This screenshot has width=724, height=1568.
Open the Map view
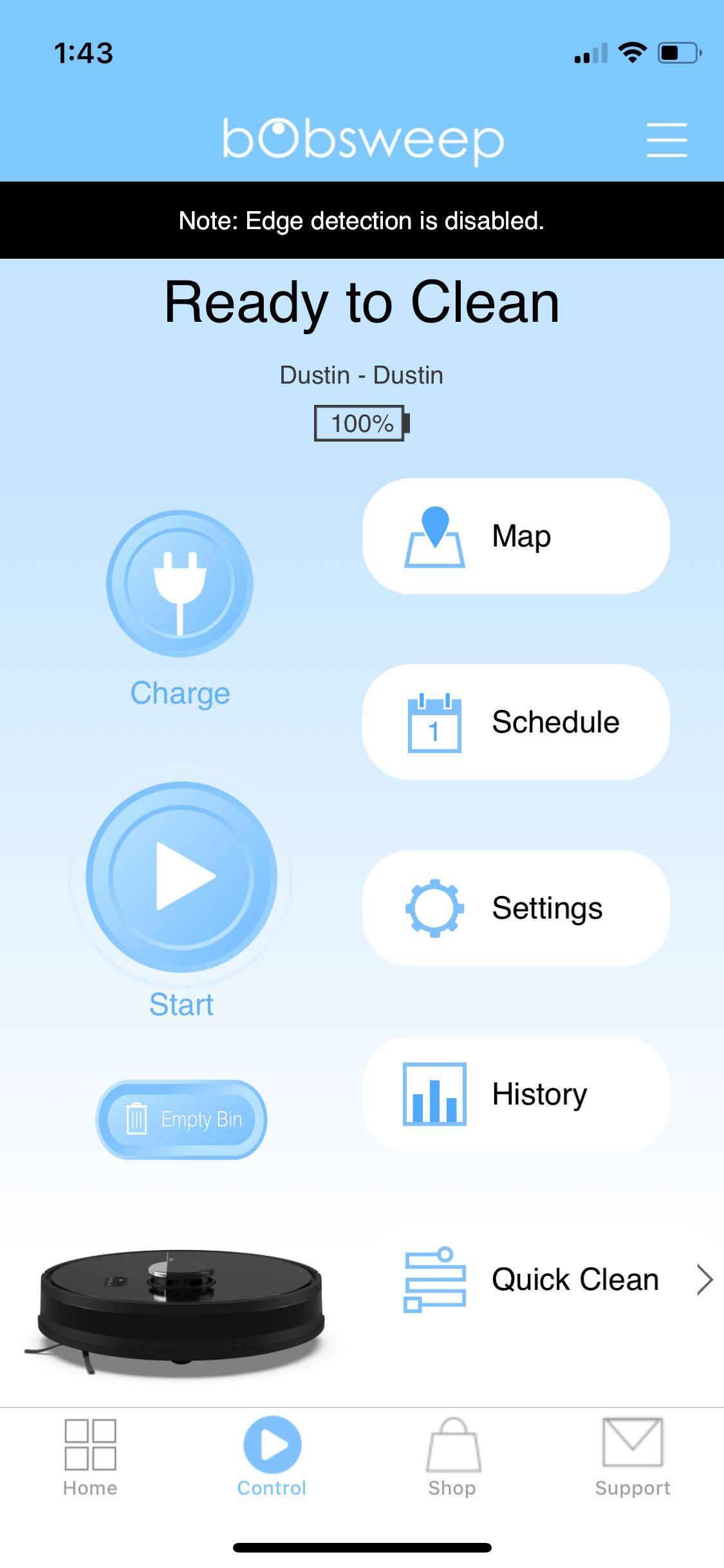pos(515,536)
